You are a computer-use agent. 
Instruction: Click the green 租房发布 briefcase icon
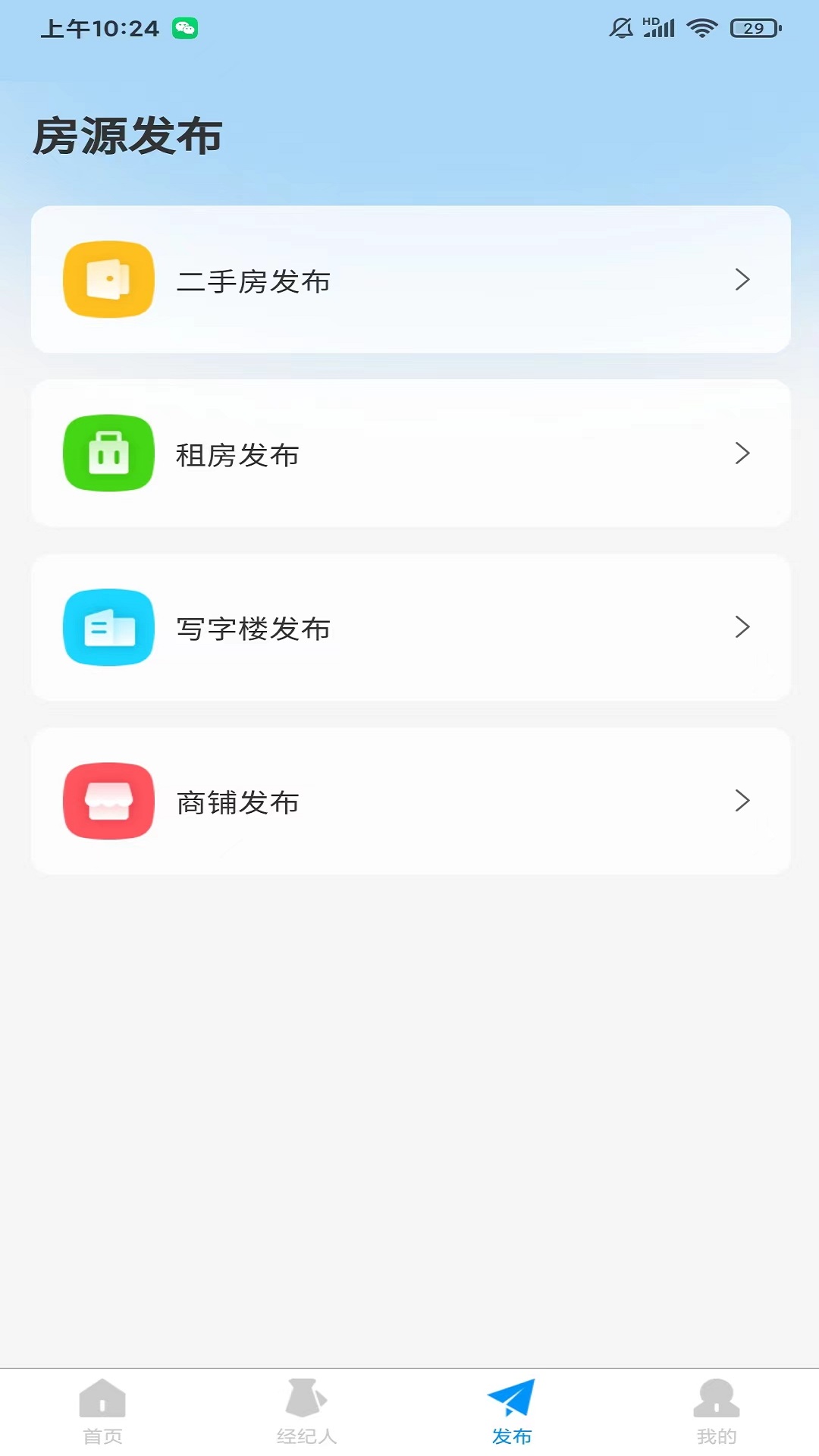(108, 454)
